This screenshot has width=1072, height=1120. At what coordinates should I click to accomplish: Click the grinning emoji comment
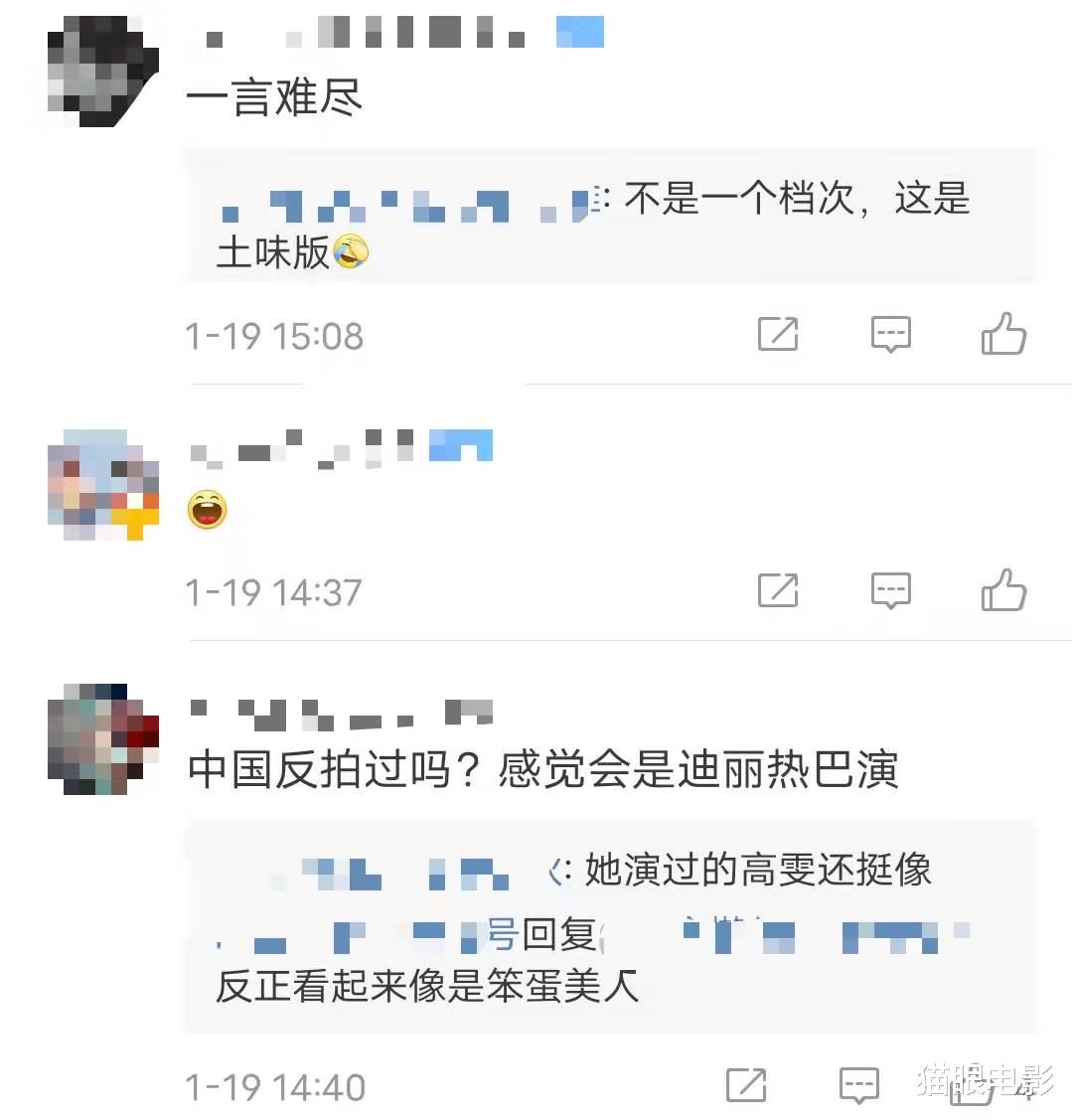[207, 508]
